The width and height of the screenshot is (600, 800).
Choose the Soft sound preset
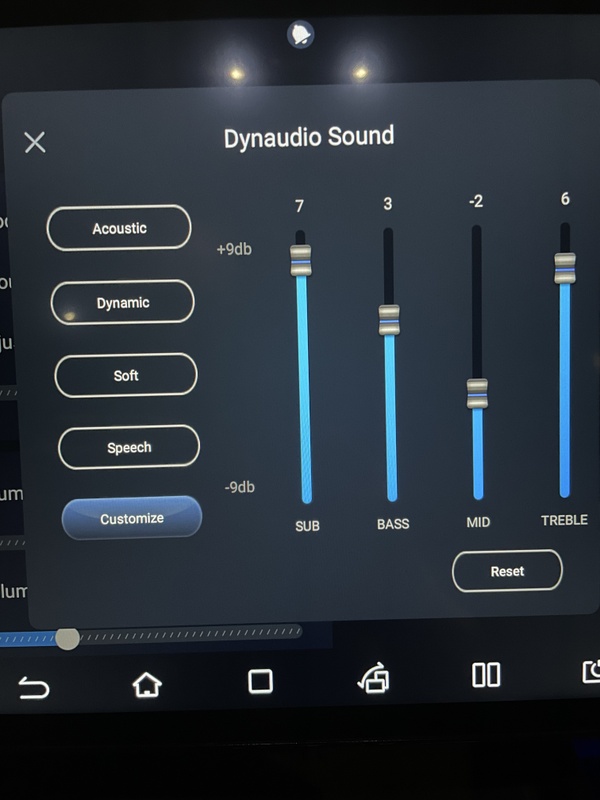click(126, 376)
